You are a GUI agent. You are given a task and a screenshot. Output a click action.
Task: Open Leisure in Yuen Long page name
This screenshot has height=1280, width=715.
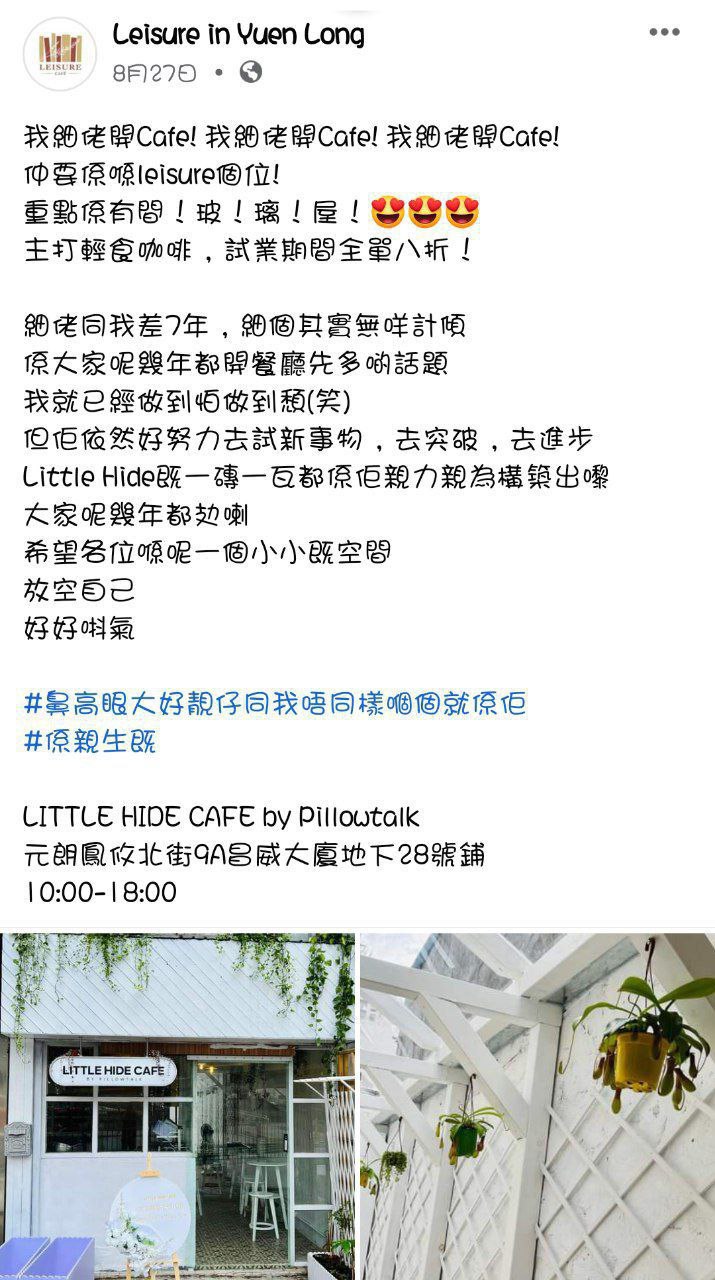[x=238, y=35]
